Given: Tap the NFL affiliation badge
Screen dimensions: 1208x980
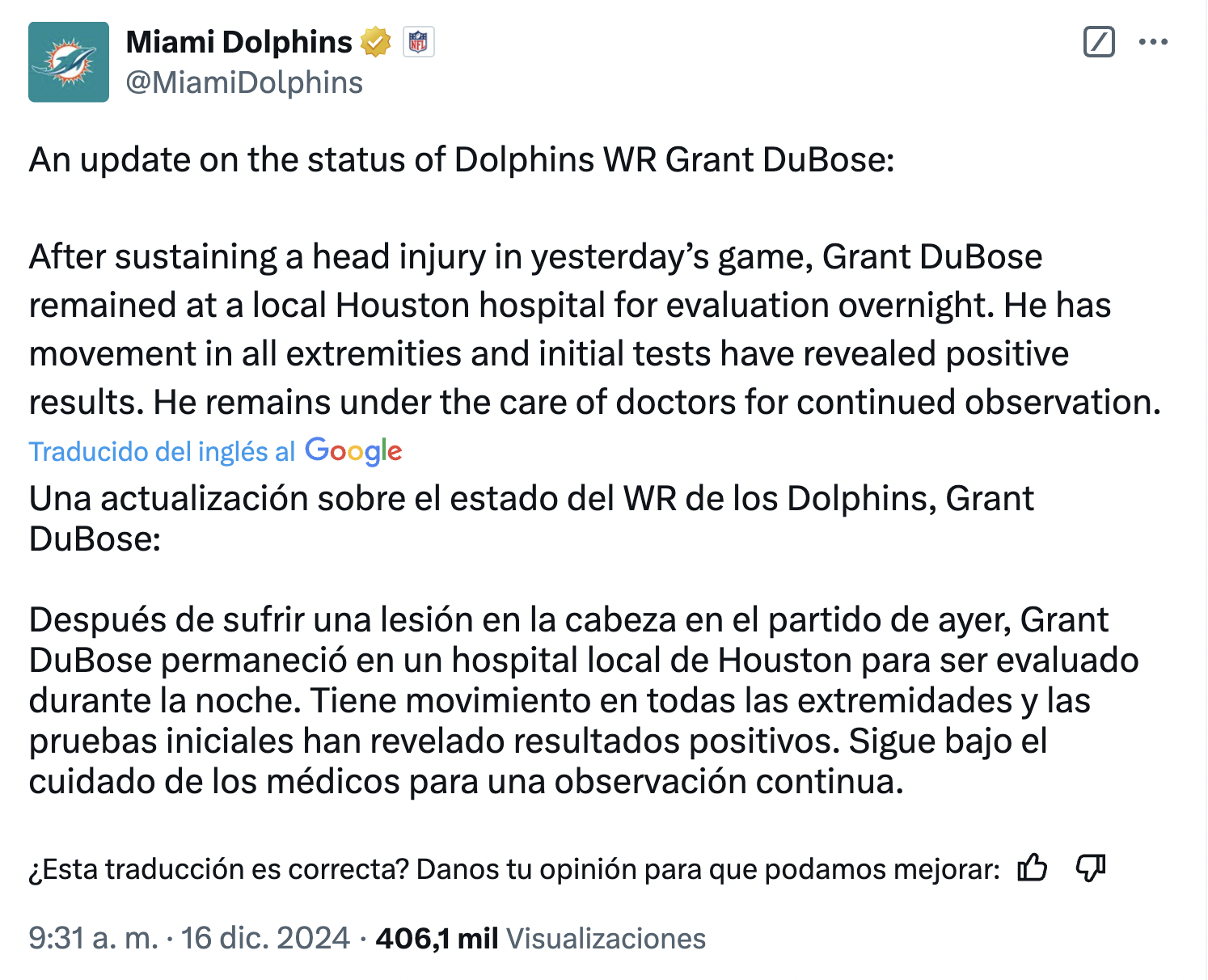Looking at the screenshot, I should (418, 42).
